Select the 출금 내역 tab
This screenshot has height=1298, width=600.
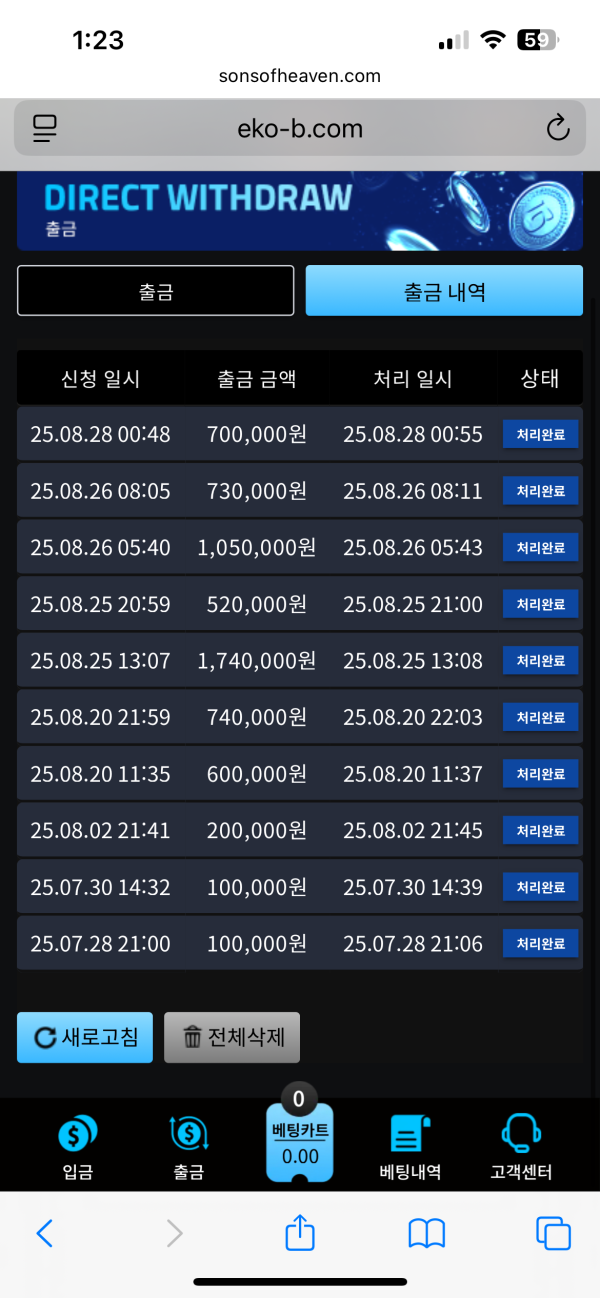(444, 291)
